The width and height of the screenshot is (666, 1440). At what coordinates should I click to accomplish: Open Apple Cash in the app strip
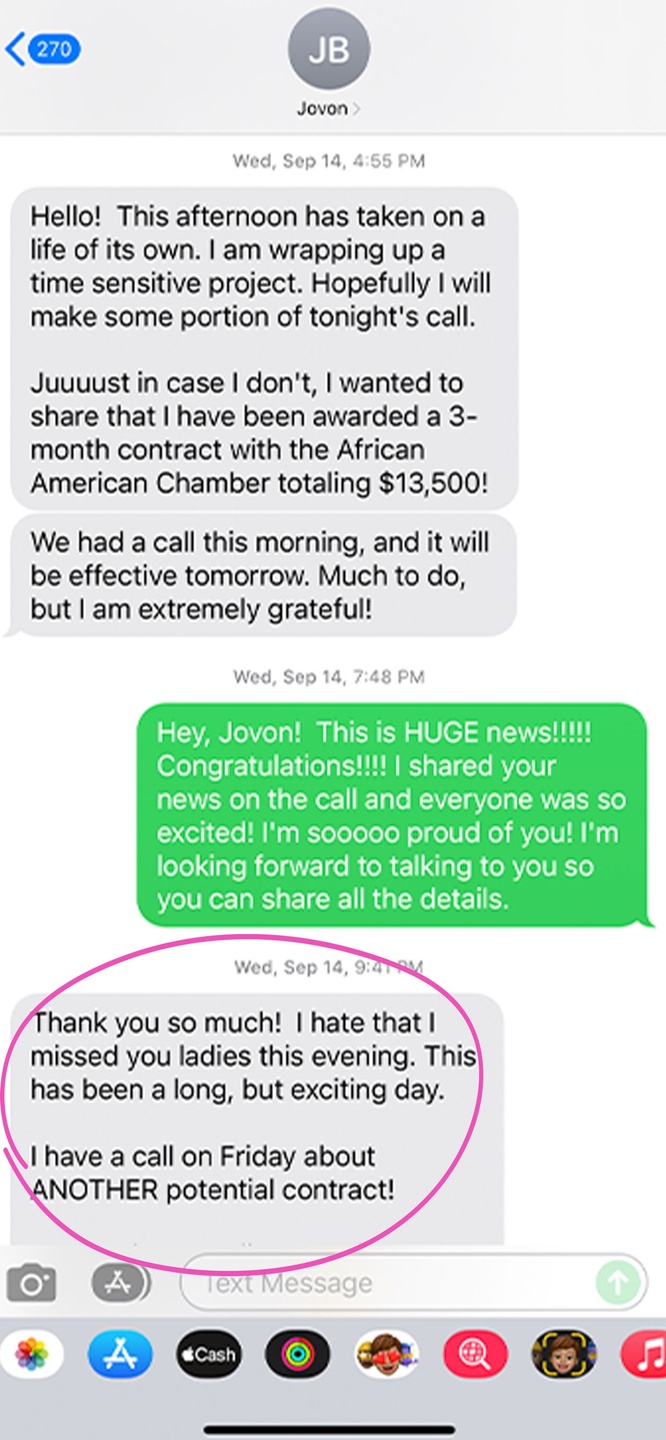coord(208,1355)
